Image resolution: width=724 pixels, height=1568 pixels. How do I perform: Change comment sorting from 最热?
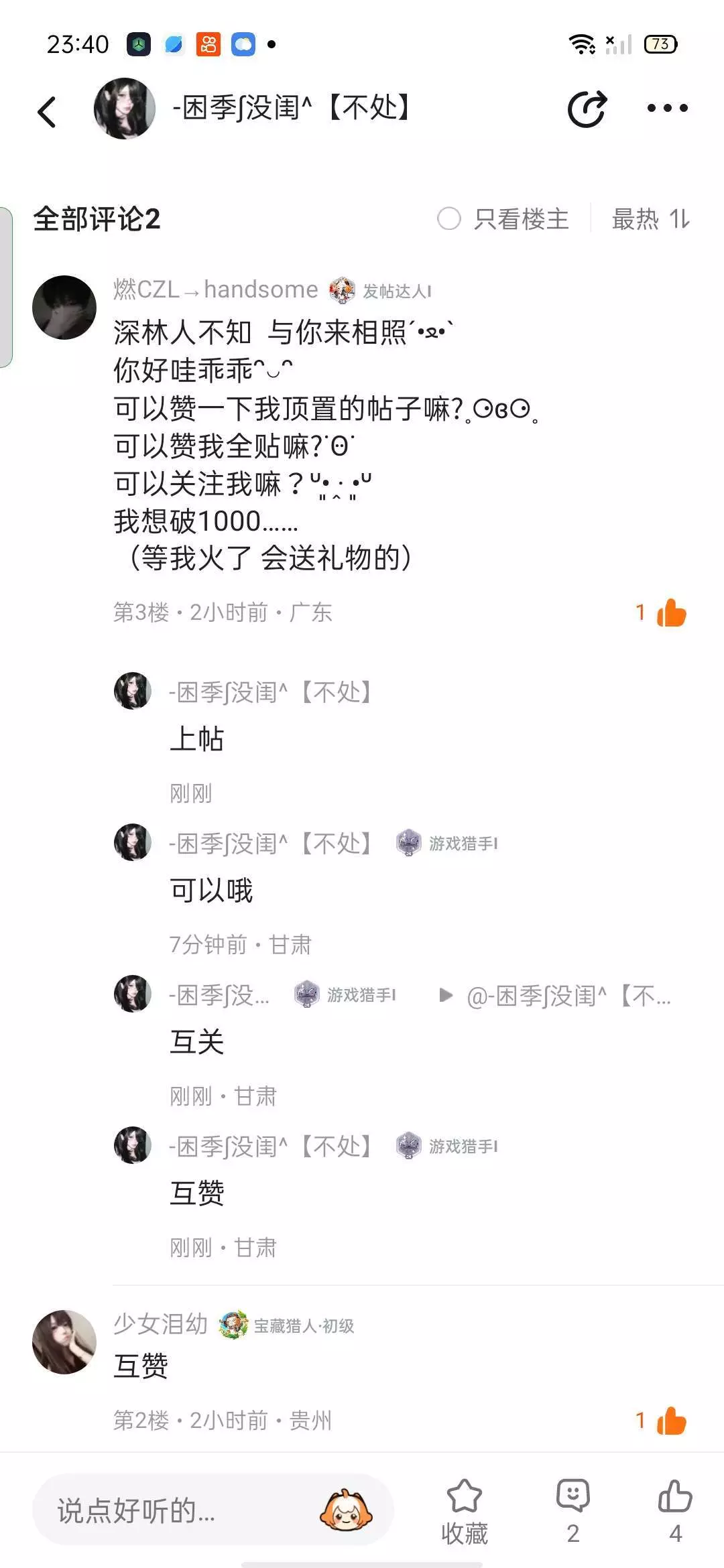[x=650, y=219]
